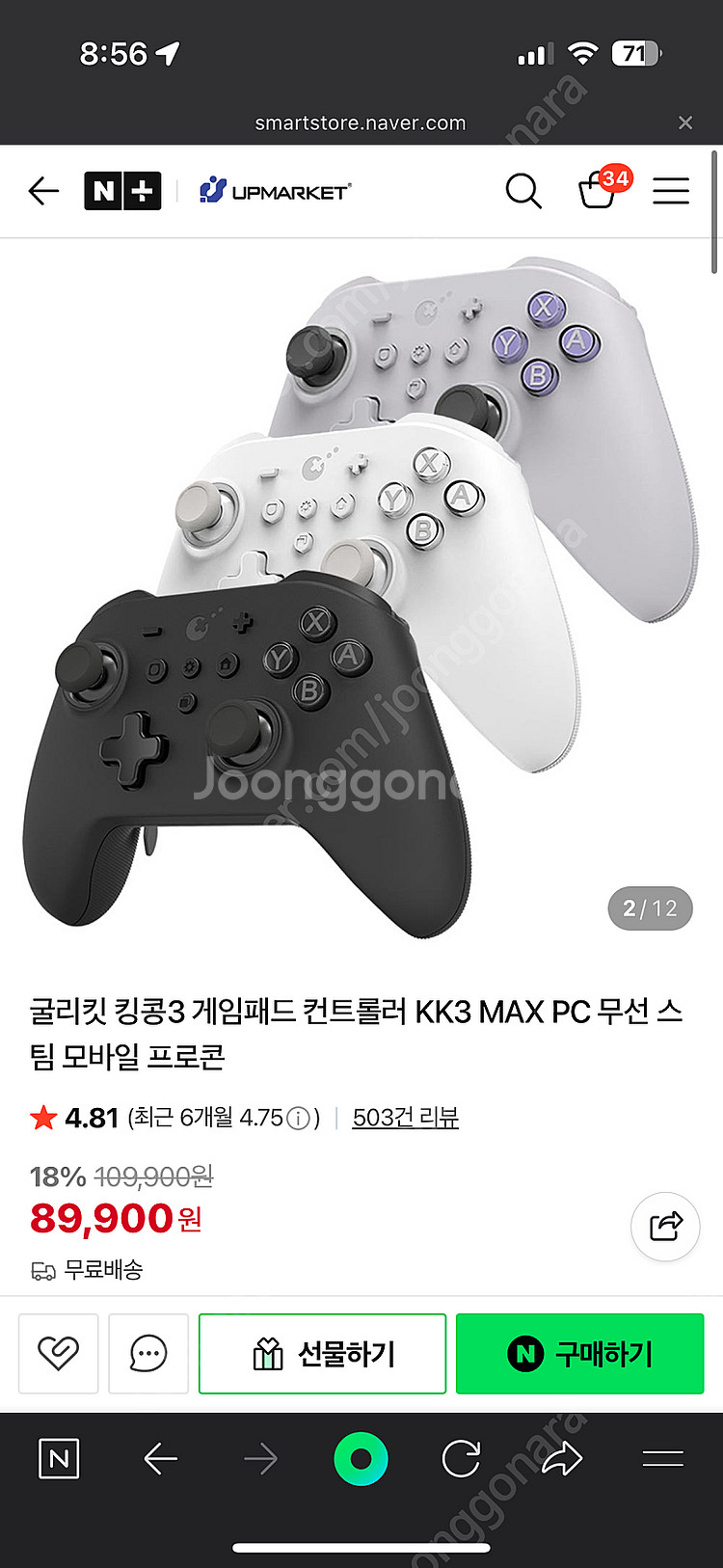Open the 503건 리뷰 link
Image resolution: width=723 pixels, height=1568 pixels.
[405, 1118]
